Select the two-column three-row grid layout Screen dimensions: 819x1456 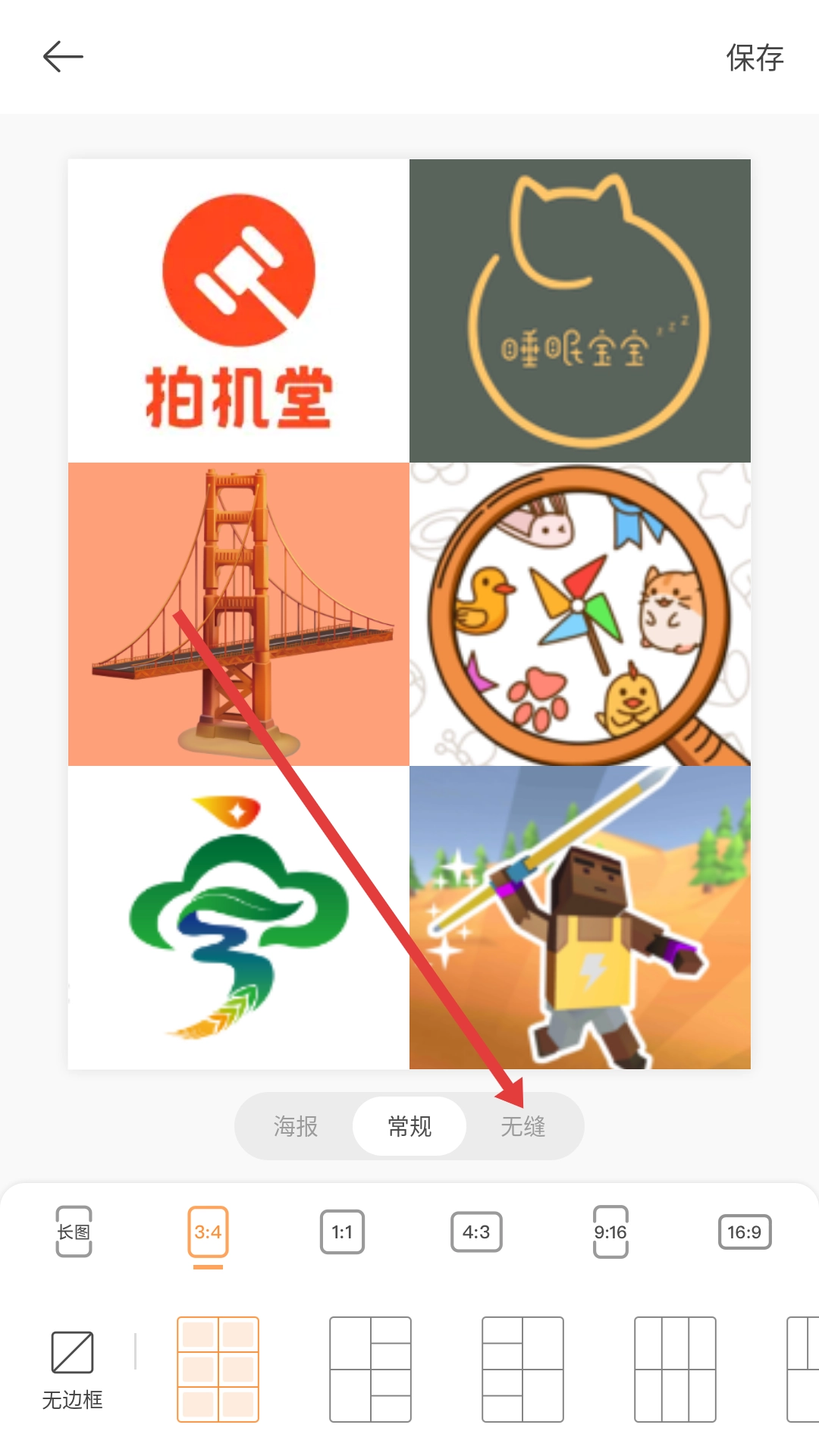218,1369
